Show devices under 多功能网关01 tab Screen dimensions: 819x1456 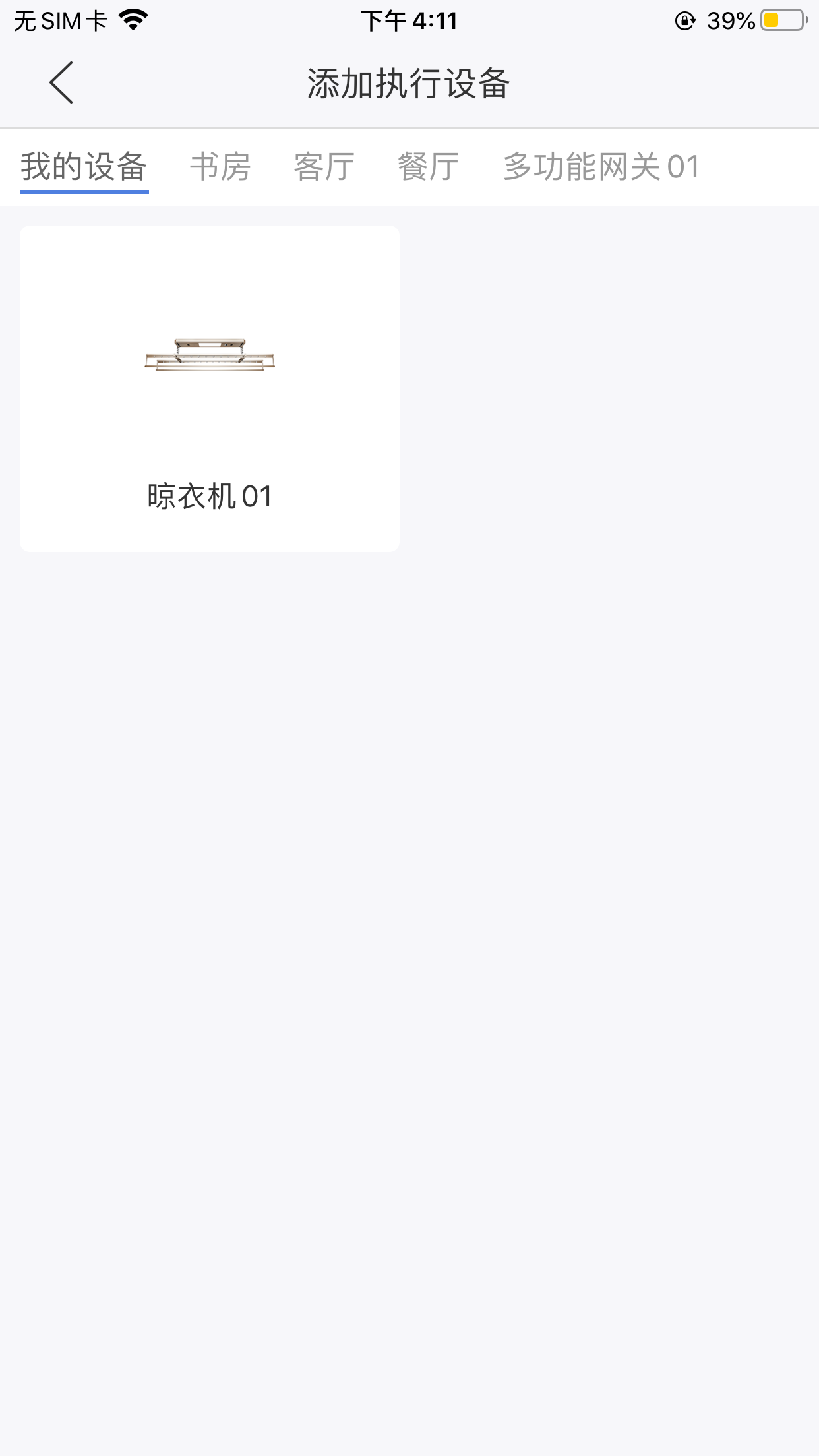601,166
